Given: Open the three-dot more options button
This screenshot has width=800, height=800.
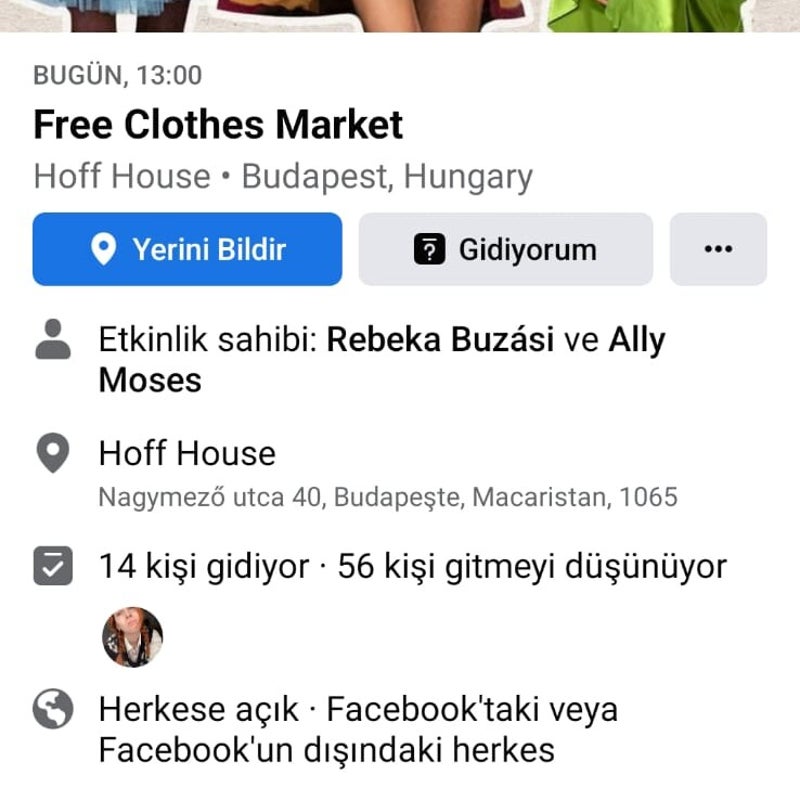Looking at the screenshot, I should [x=718, y=249].
